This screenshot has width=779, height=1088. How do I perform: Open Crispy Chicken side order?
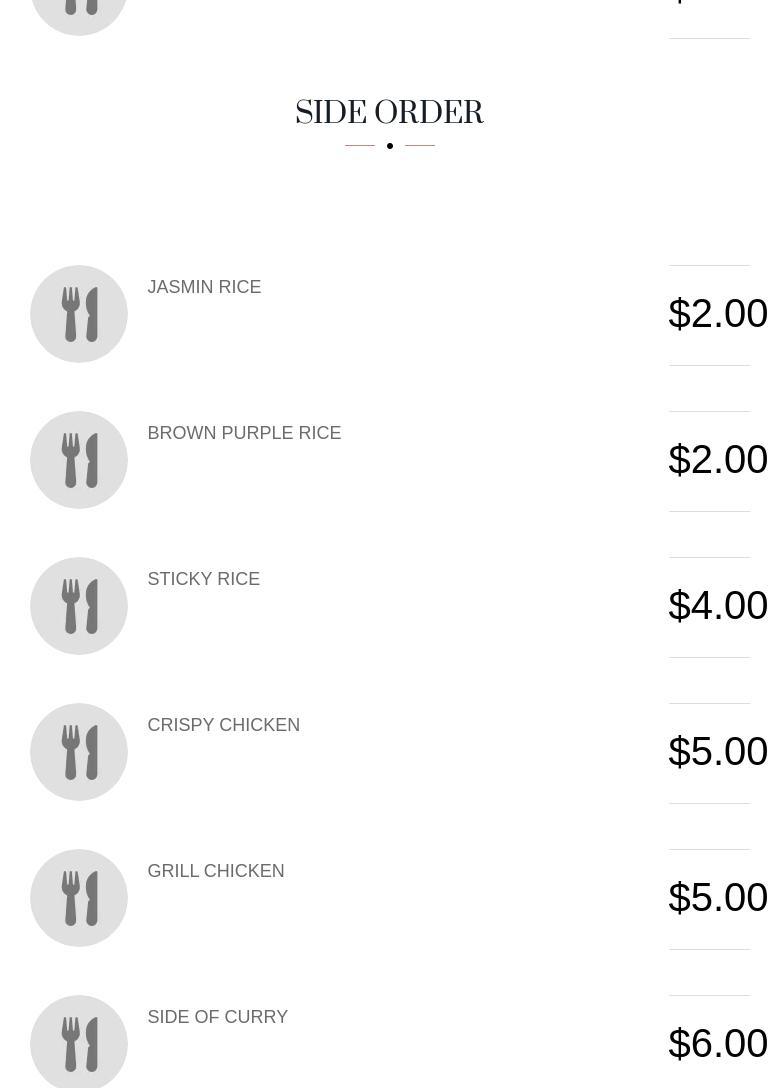[223, 725]
